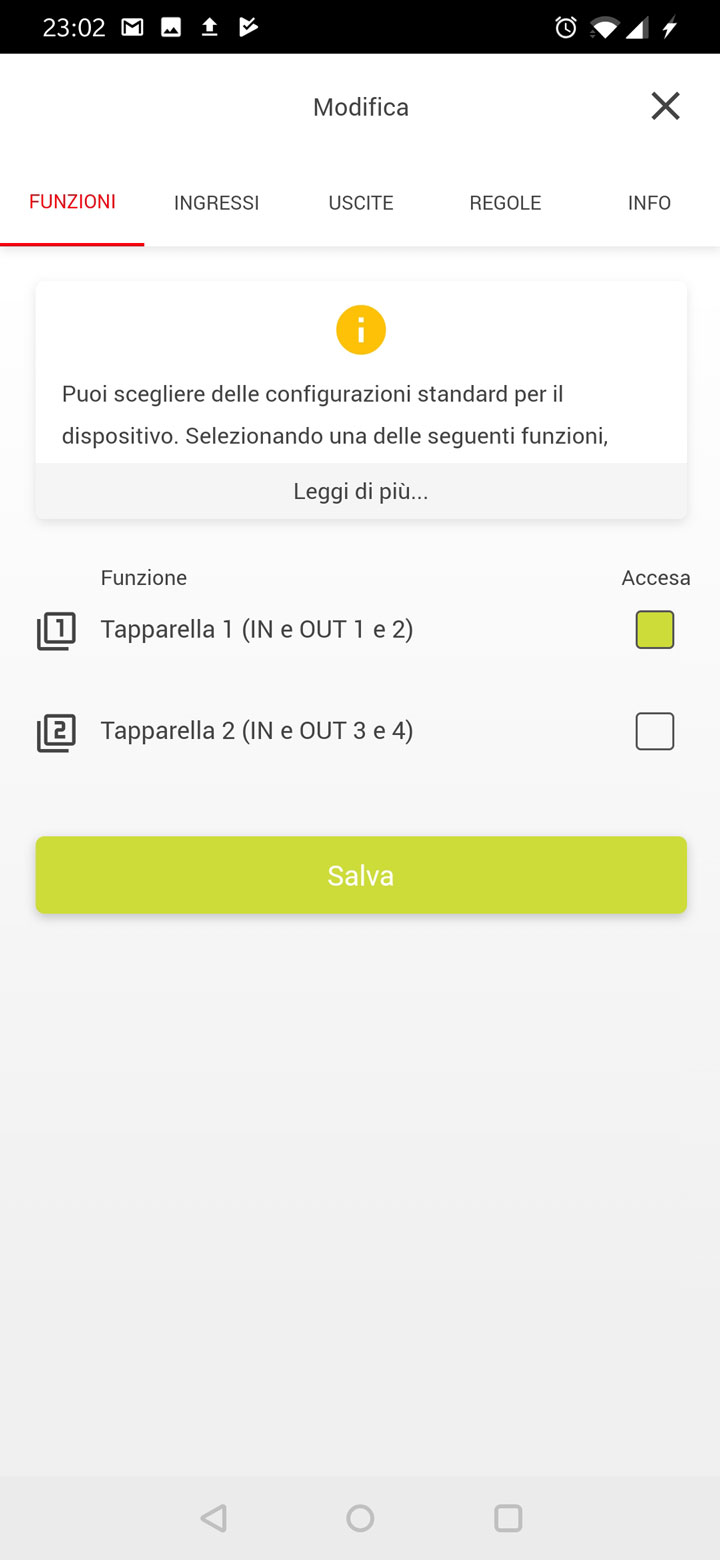Go back with the system back button
Viewport: 720px width, 1560px height.
[213, 1518]
